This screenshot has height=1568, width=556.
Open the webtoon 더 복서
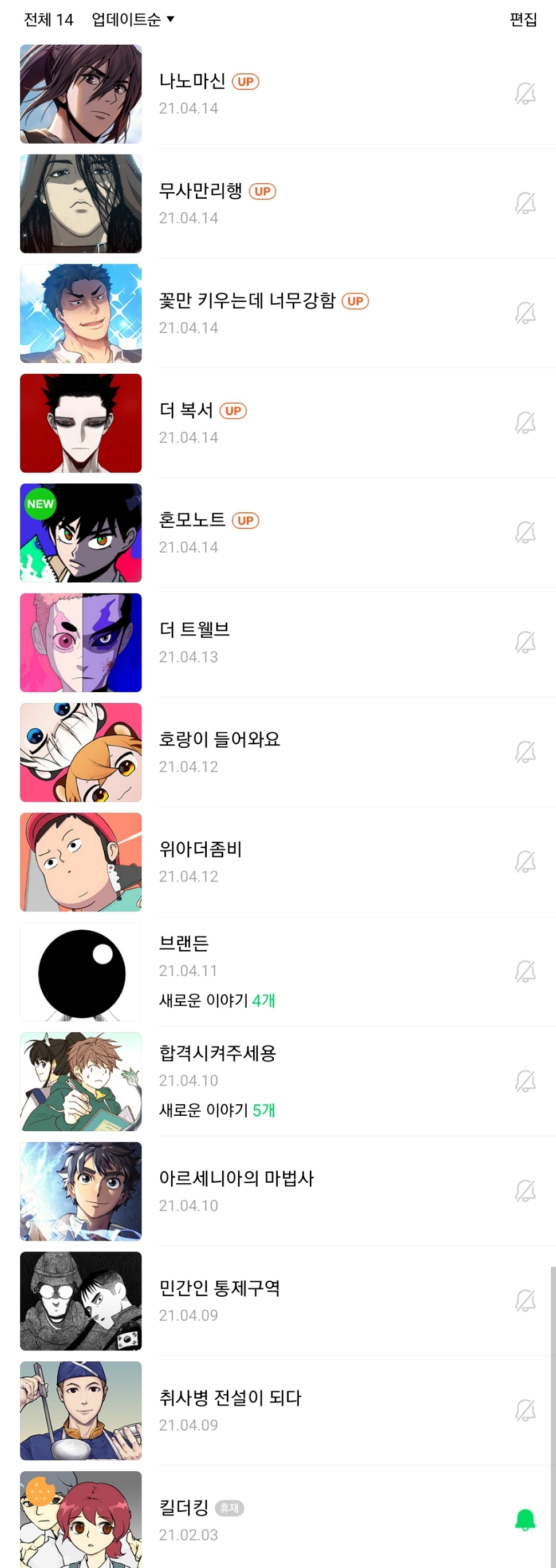click(186, 411)
